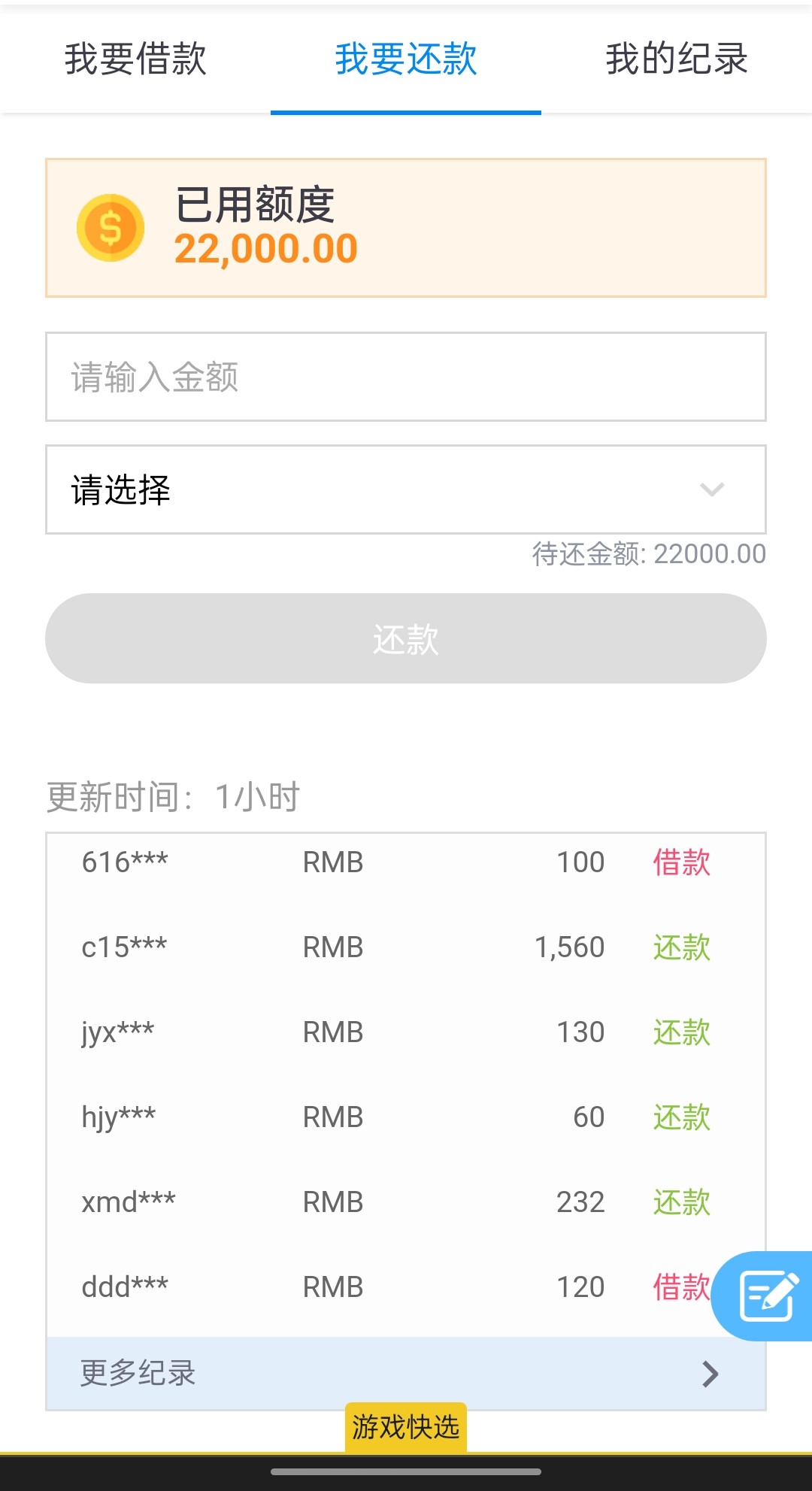Tap the 还款 repay button
812x1491 pixels.
406,638
